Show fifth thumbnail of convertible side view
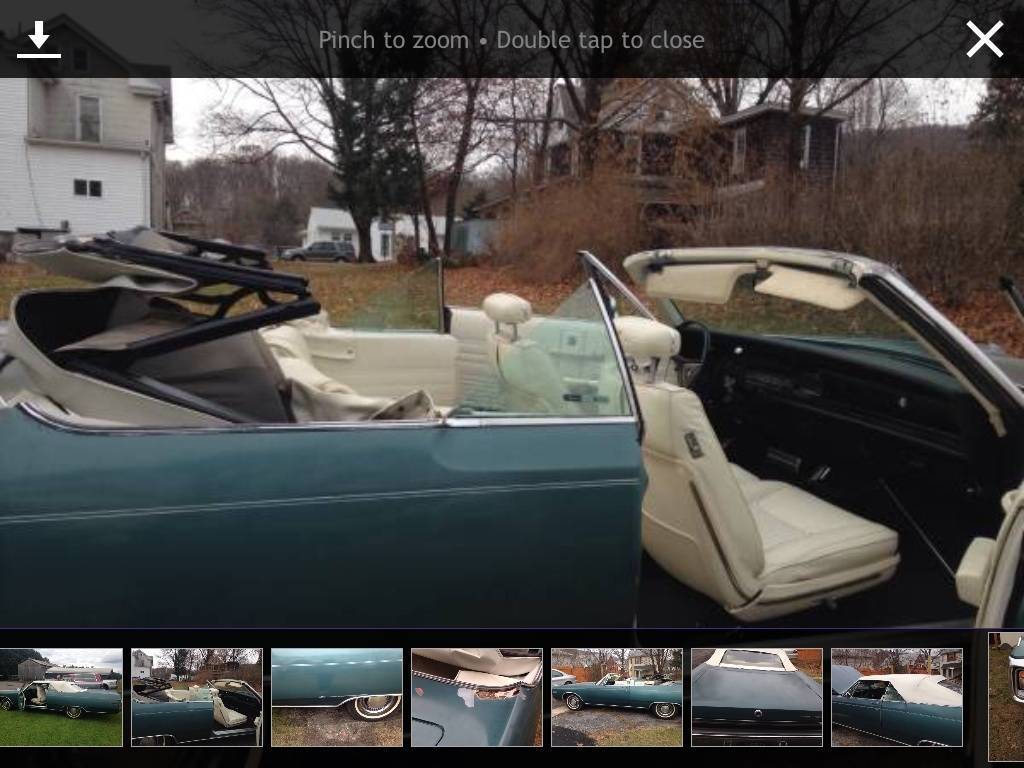1024x768 pixels. pyautogui.click(x=617, y=697)
